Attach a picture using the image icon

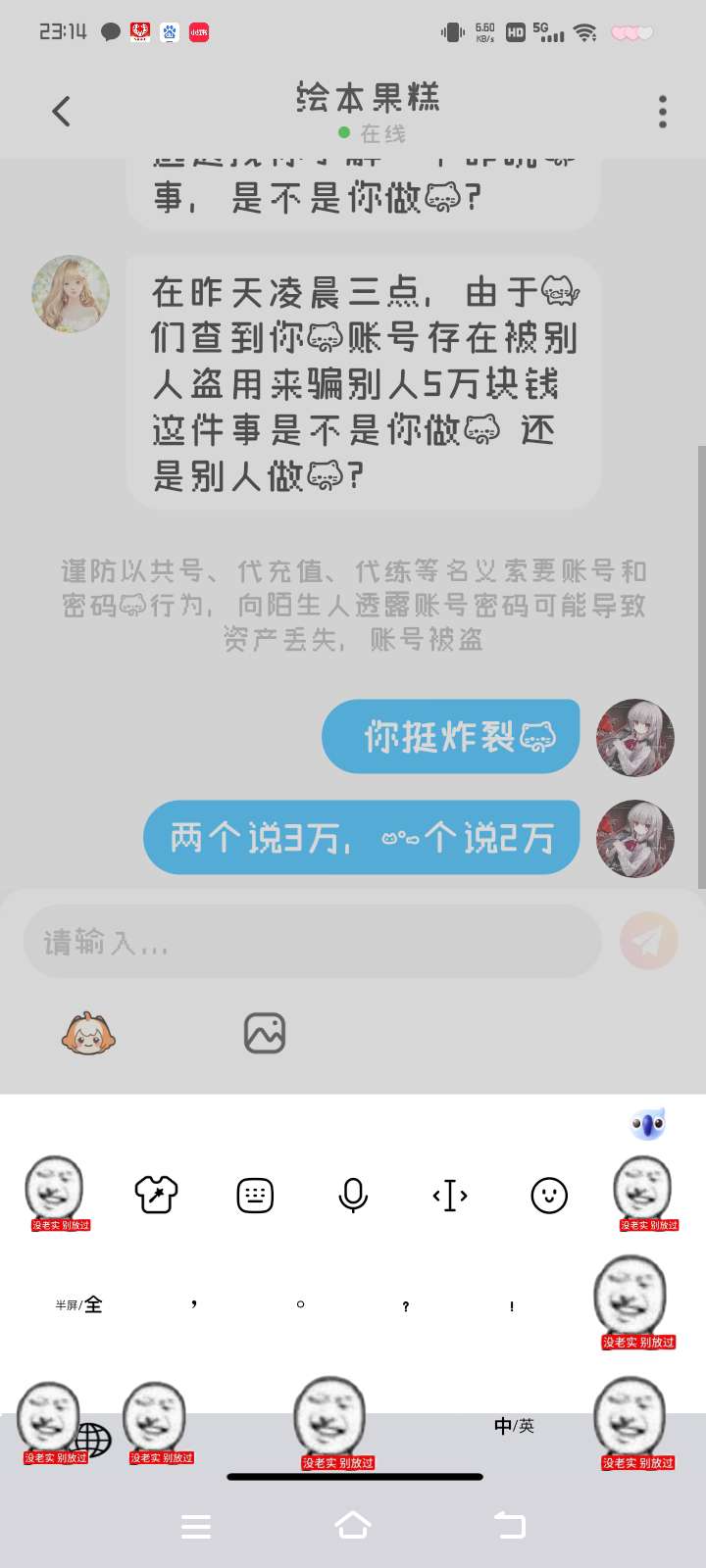pos(264,1033)
